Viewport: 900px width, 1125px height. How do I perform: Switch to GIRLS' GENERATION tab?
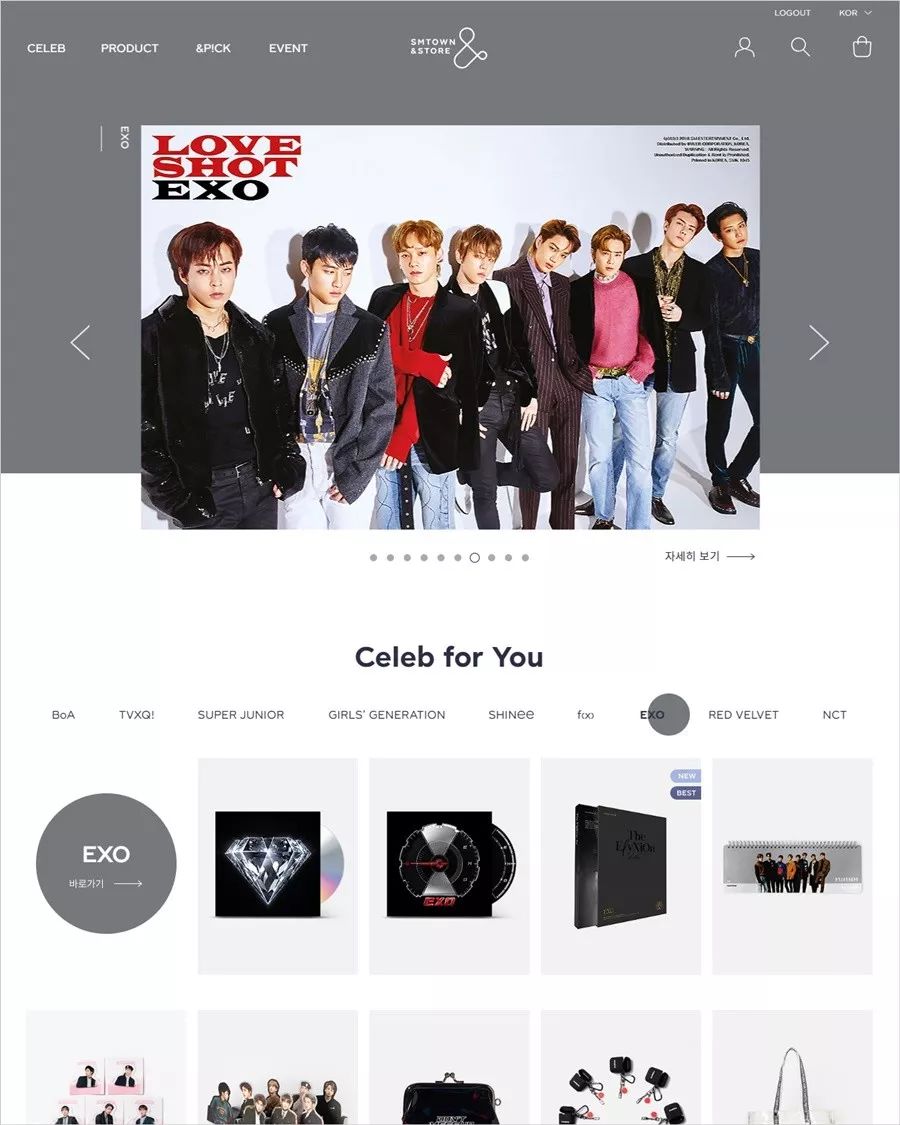(386, 715)
